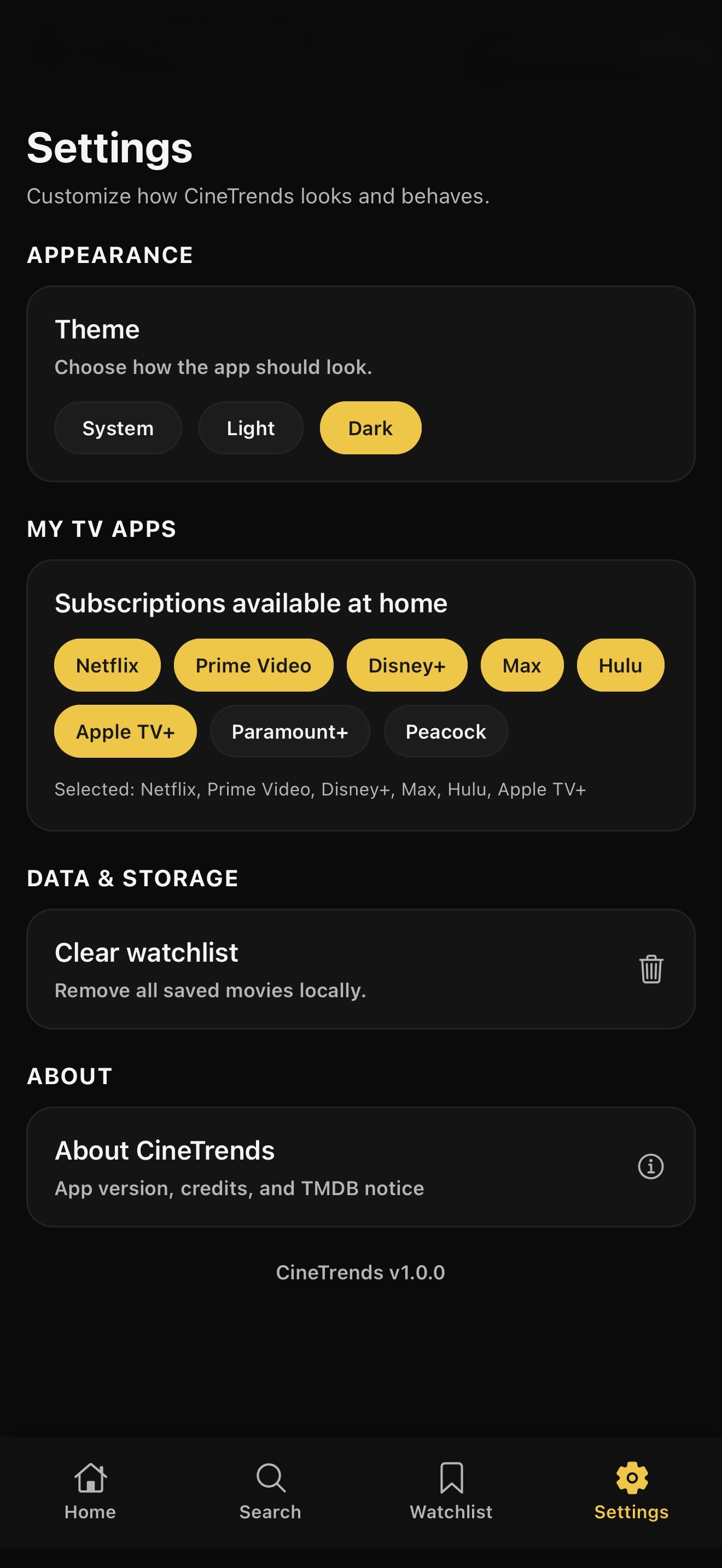Tap the Settings tab
Image resolution: width=722 pixels, height=1568 pixels.
pos(631,1491)
